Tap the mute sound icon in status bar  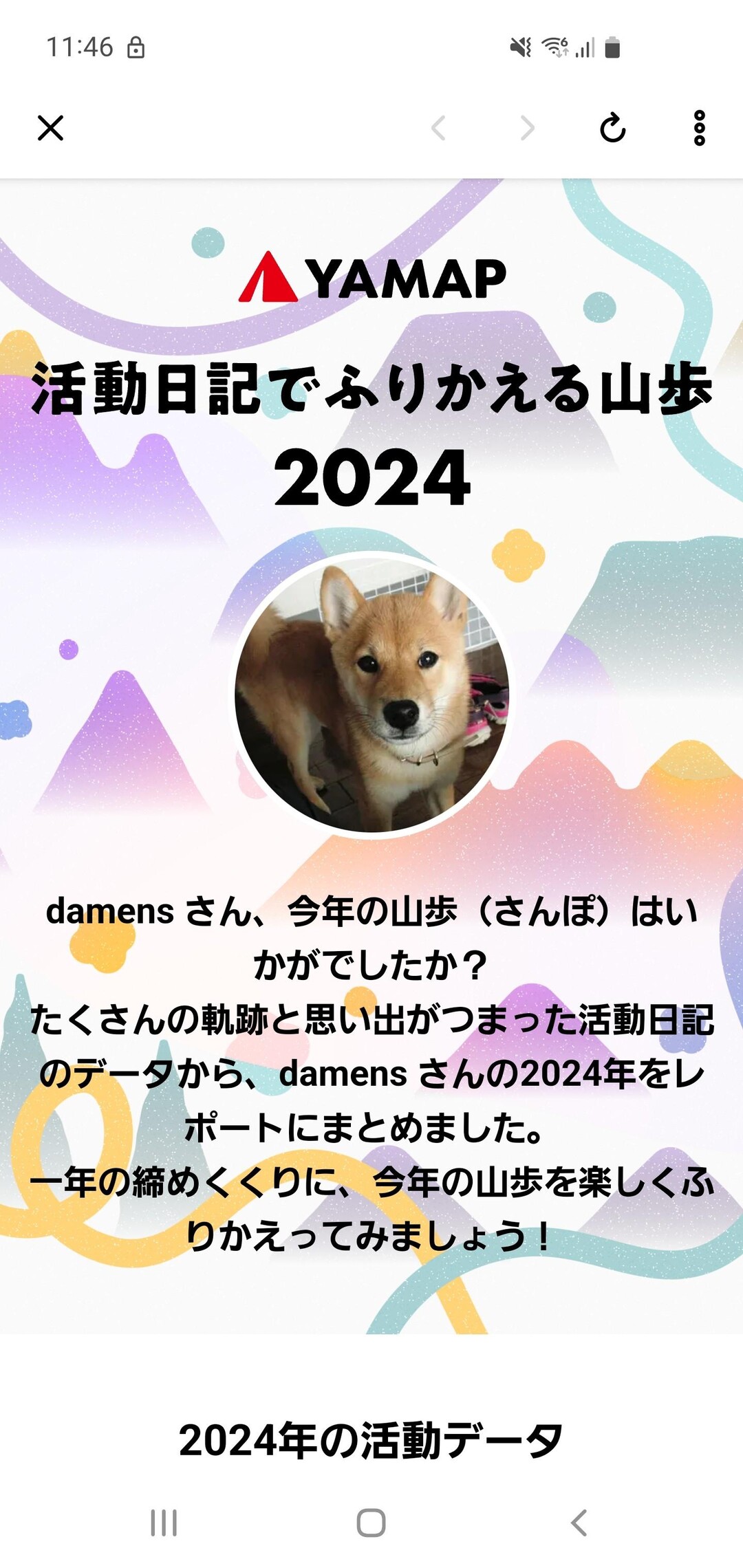(x=521, y=45)
